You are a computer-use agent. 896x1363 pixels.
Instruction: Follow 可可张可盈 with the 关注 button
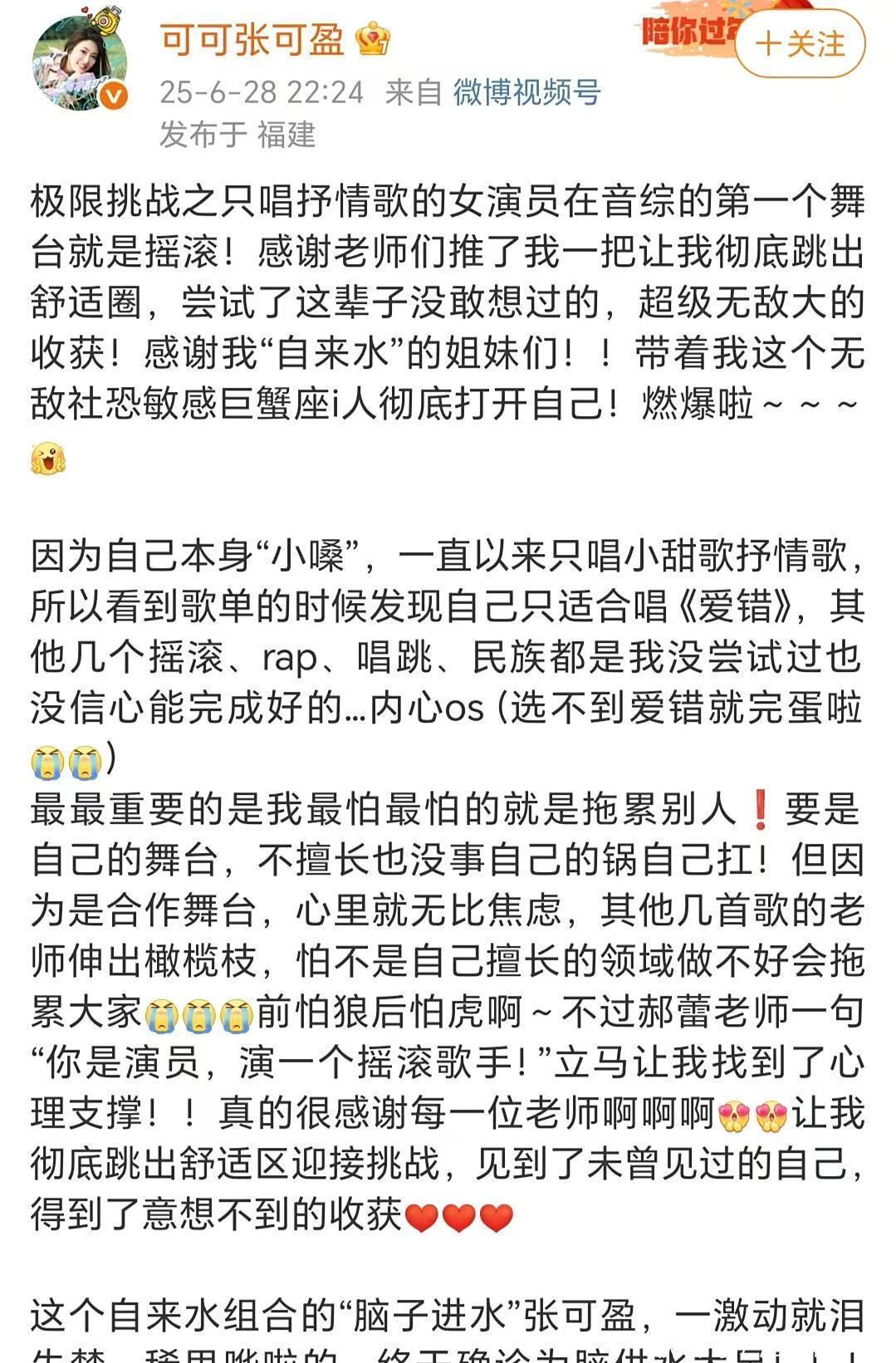tap(800, 44)
